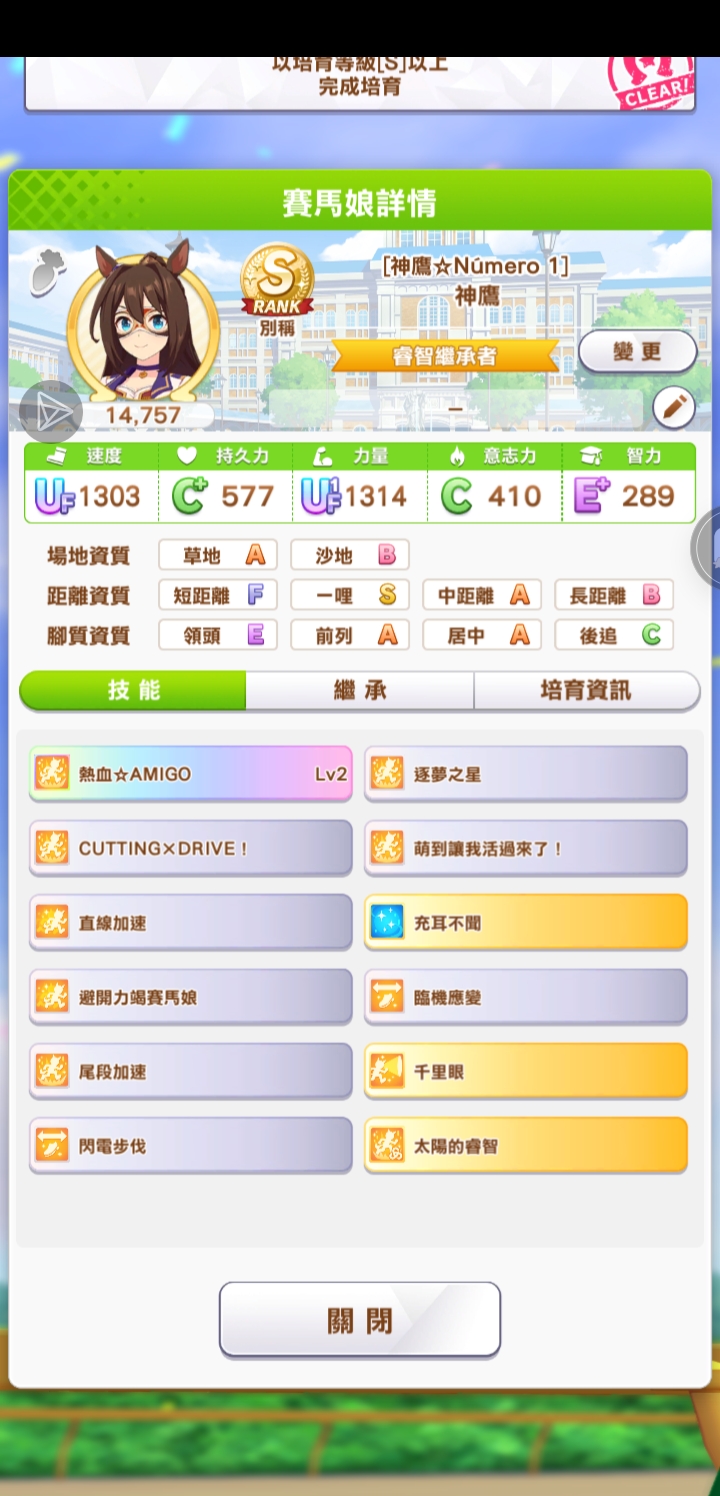View skill 萌到讓我活過來了!
The width and height of the screenshot is (720, 1496).
point(526,848)
